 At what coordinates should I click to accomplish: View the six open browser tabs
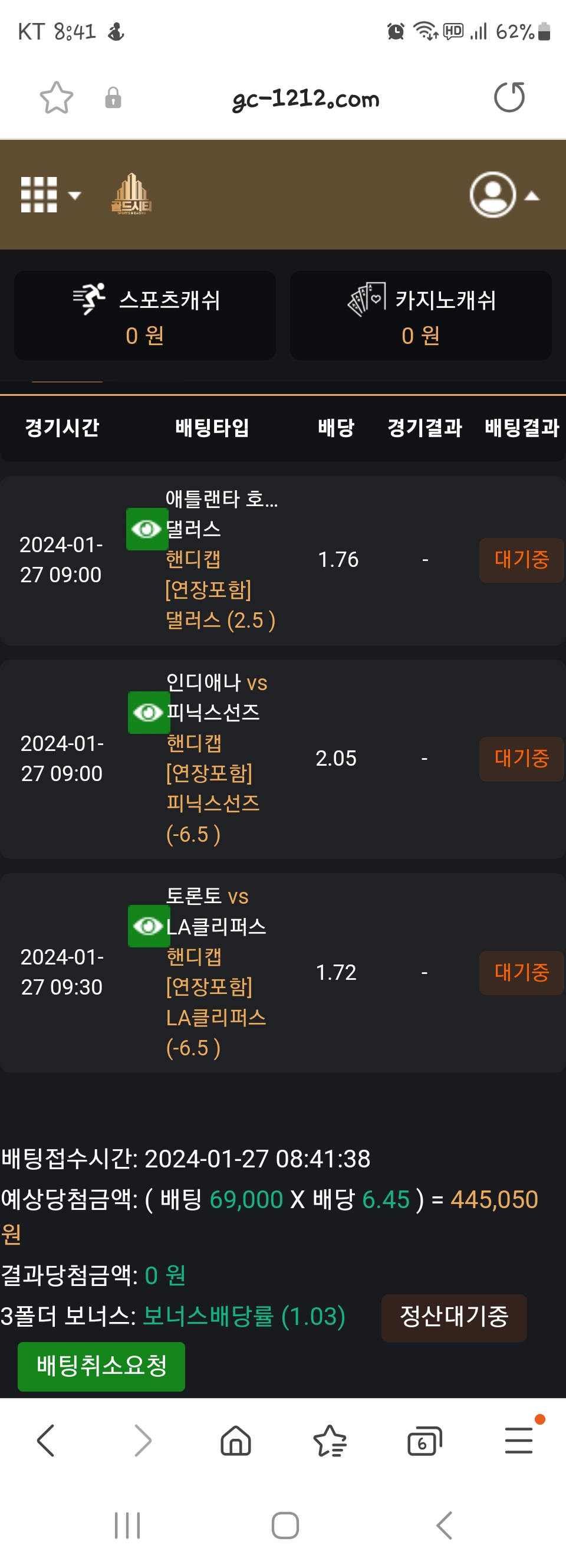tap(423, 1440)
